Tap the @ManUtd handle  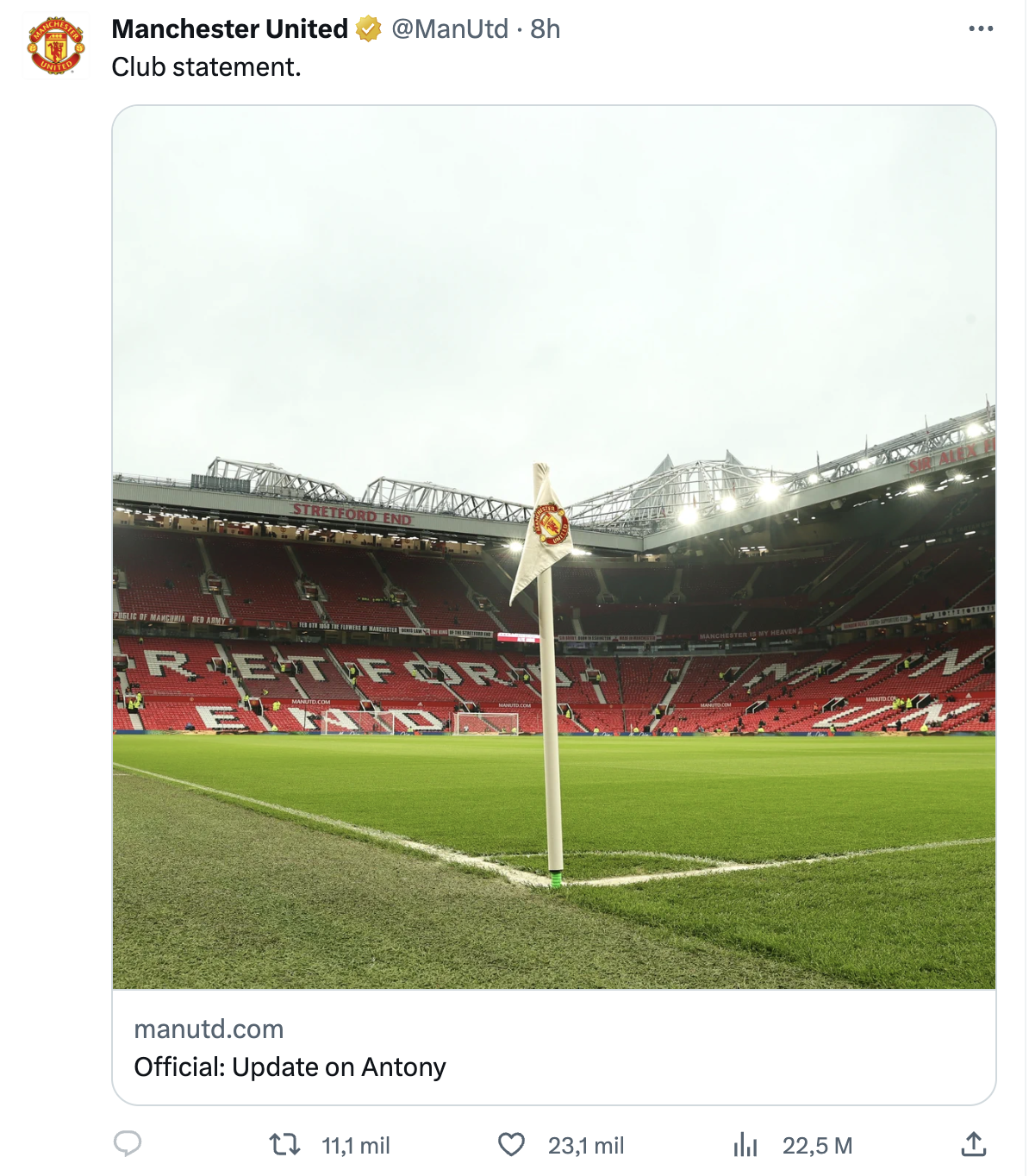(x=450, y=29)
